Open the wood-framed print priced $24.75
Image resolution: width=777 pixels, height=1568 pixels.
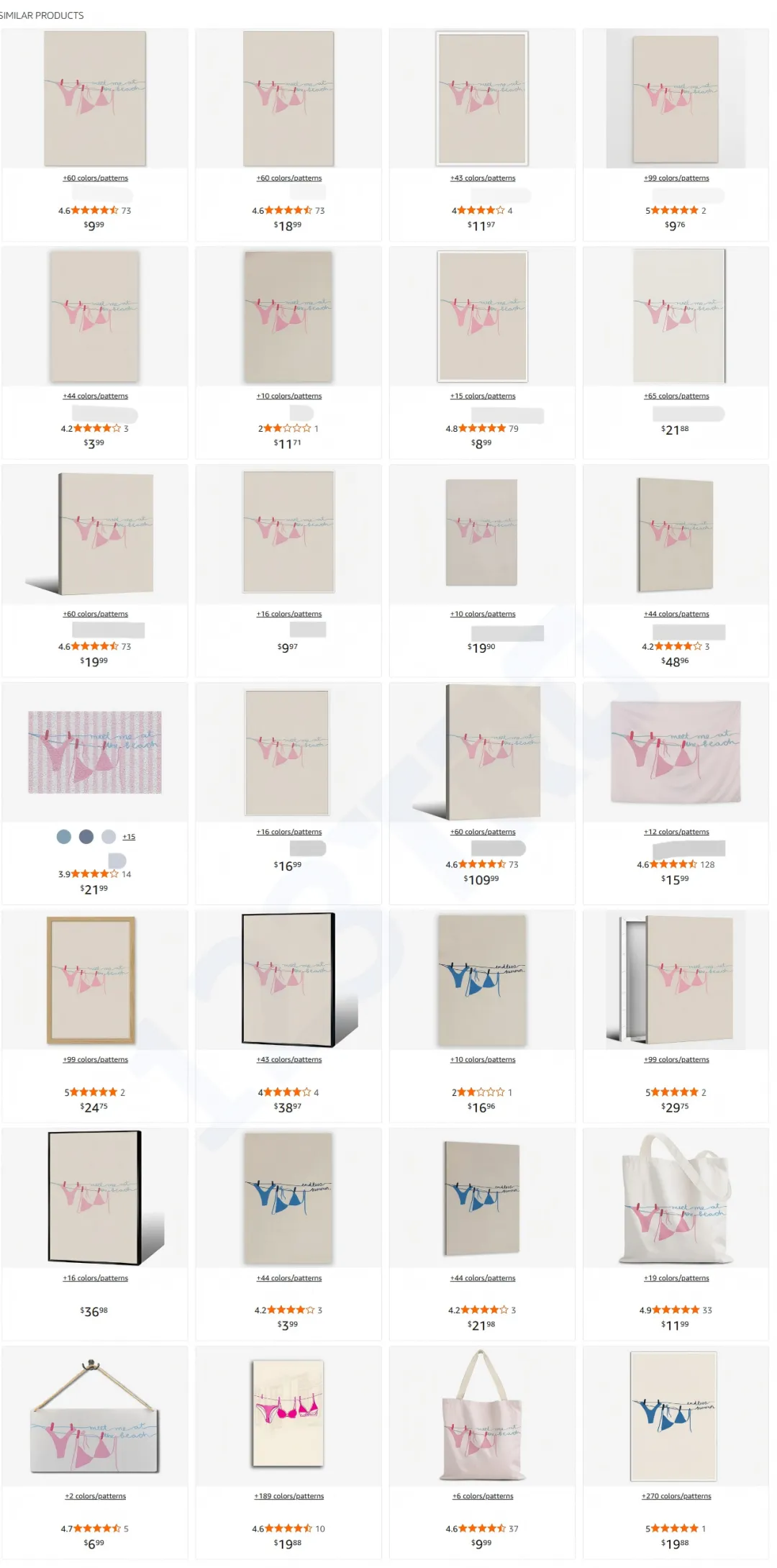pyautogui.click(x=91, y=979)
